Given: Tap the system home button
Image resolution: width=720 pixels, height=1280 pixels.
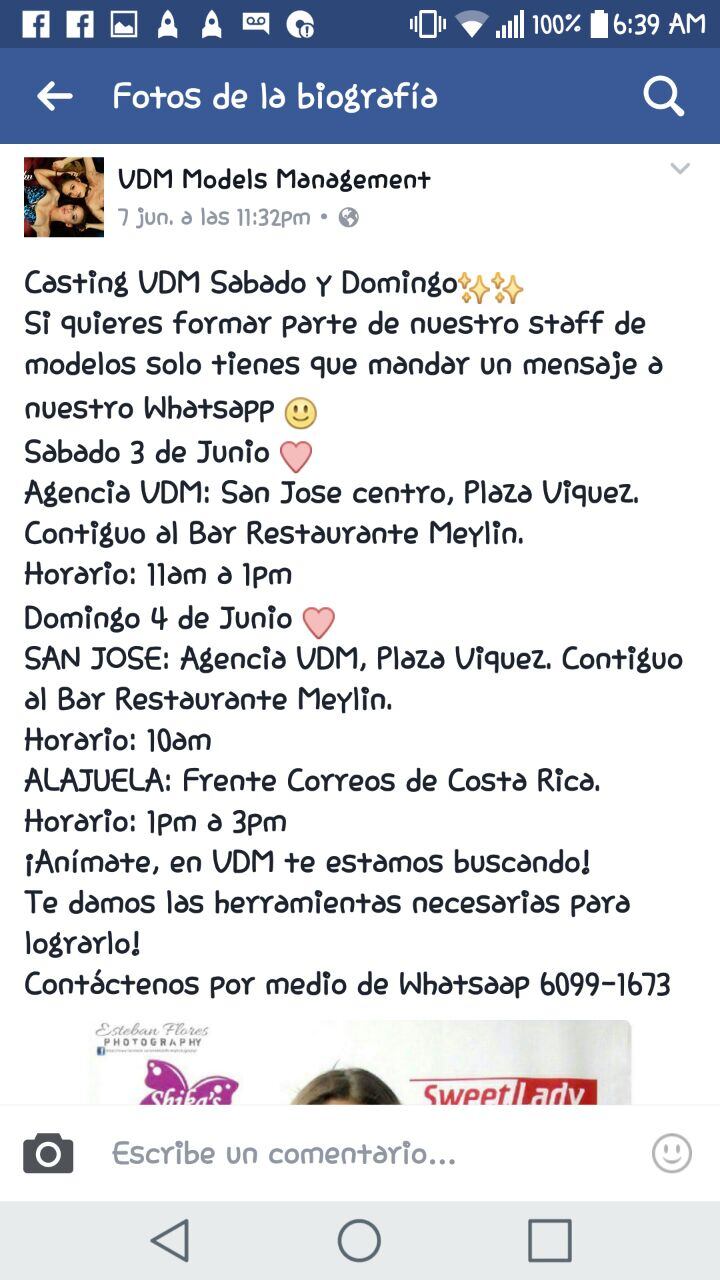Looking at the screenshot, I should (x=359, y=1241).
